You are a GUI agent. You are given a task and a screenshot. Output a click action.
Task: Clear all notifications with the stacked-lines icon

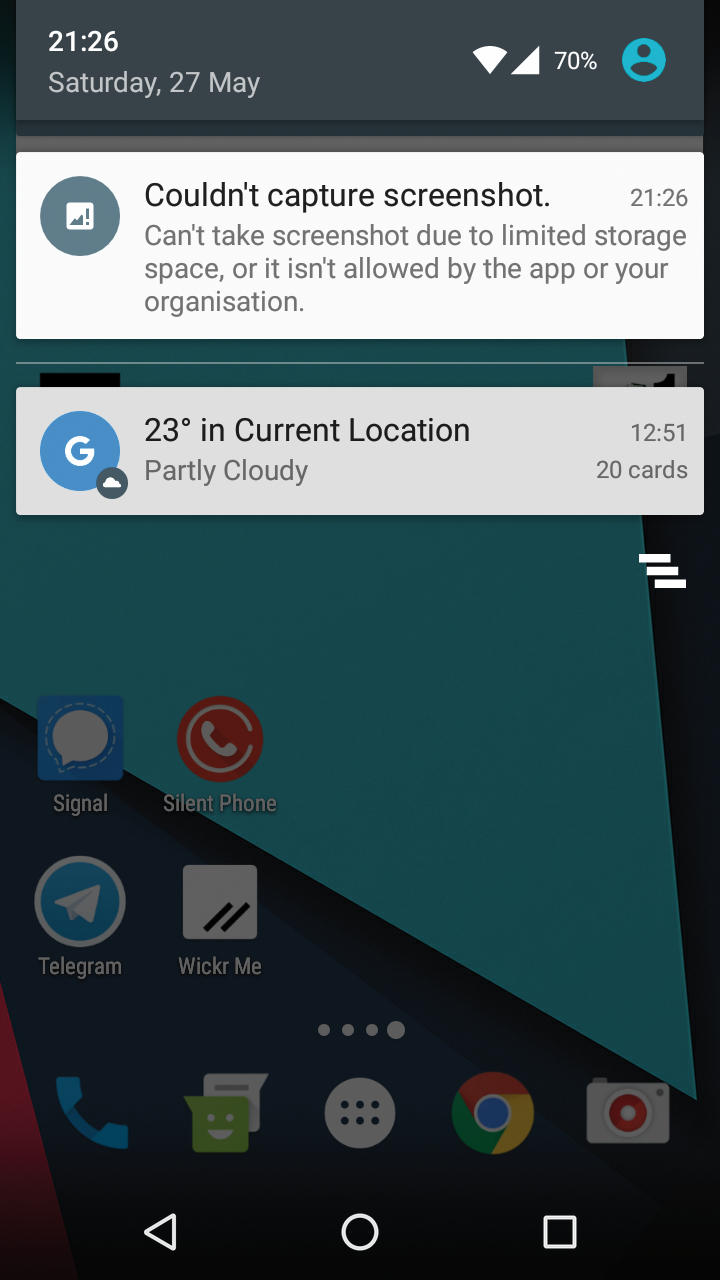point(662,570)
